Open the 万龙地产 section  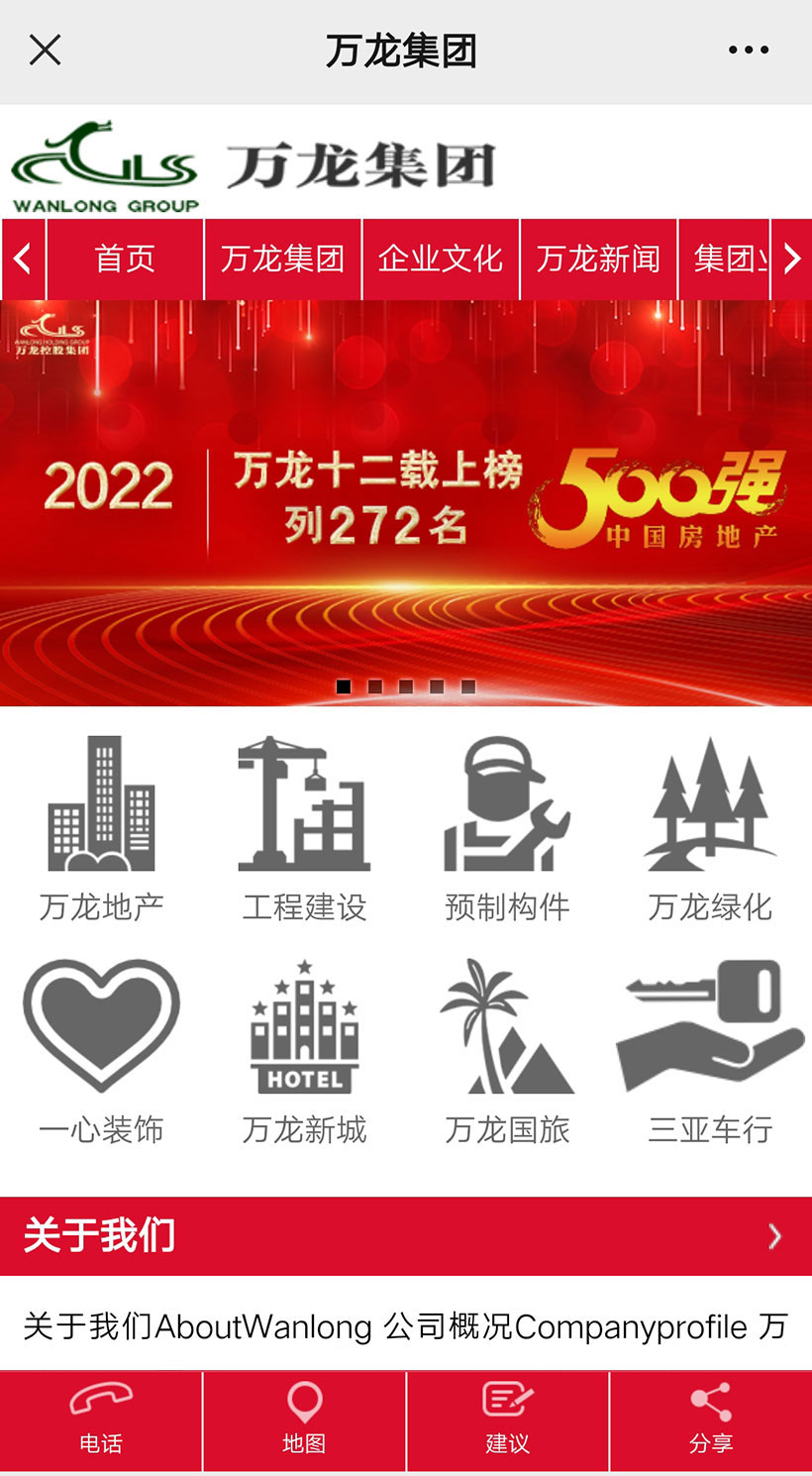point(101,828)
